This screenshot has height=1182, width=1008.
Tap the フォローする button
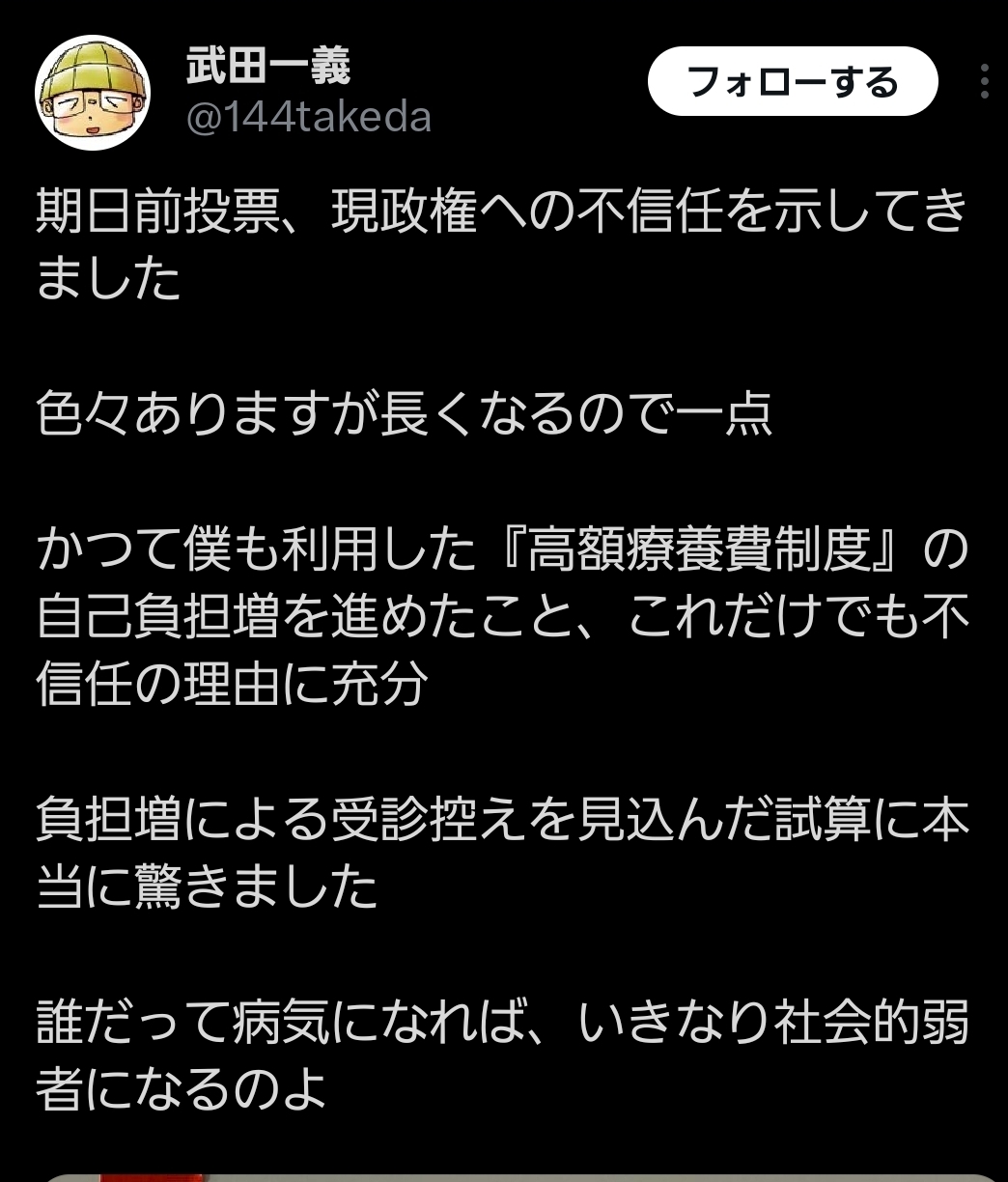[x=792, y=83]
